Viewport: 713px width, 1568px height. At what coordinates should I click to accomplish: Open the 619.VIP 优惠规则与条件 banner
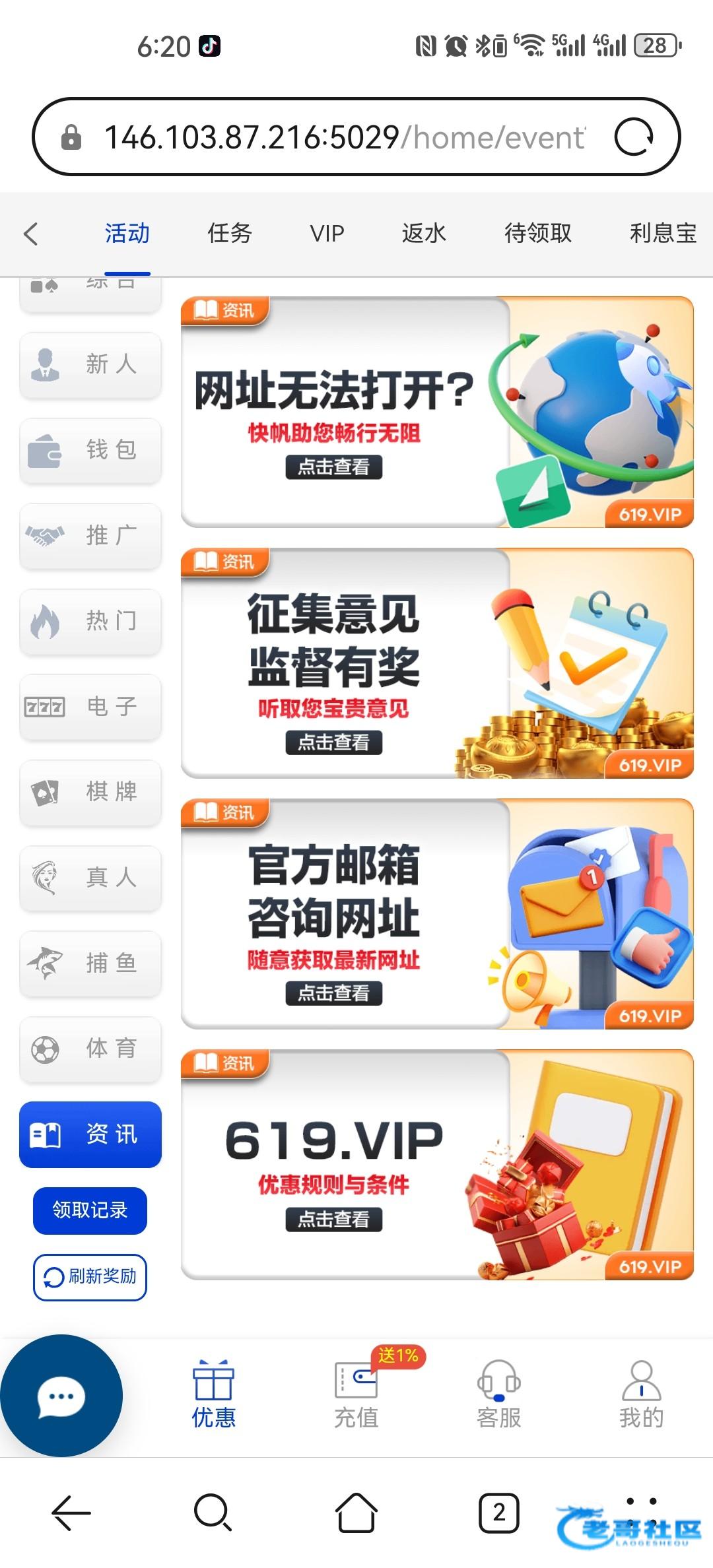(x=437, y=1165)
